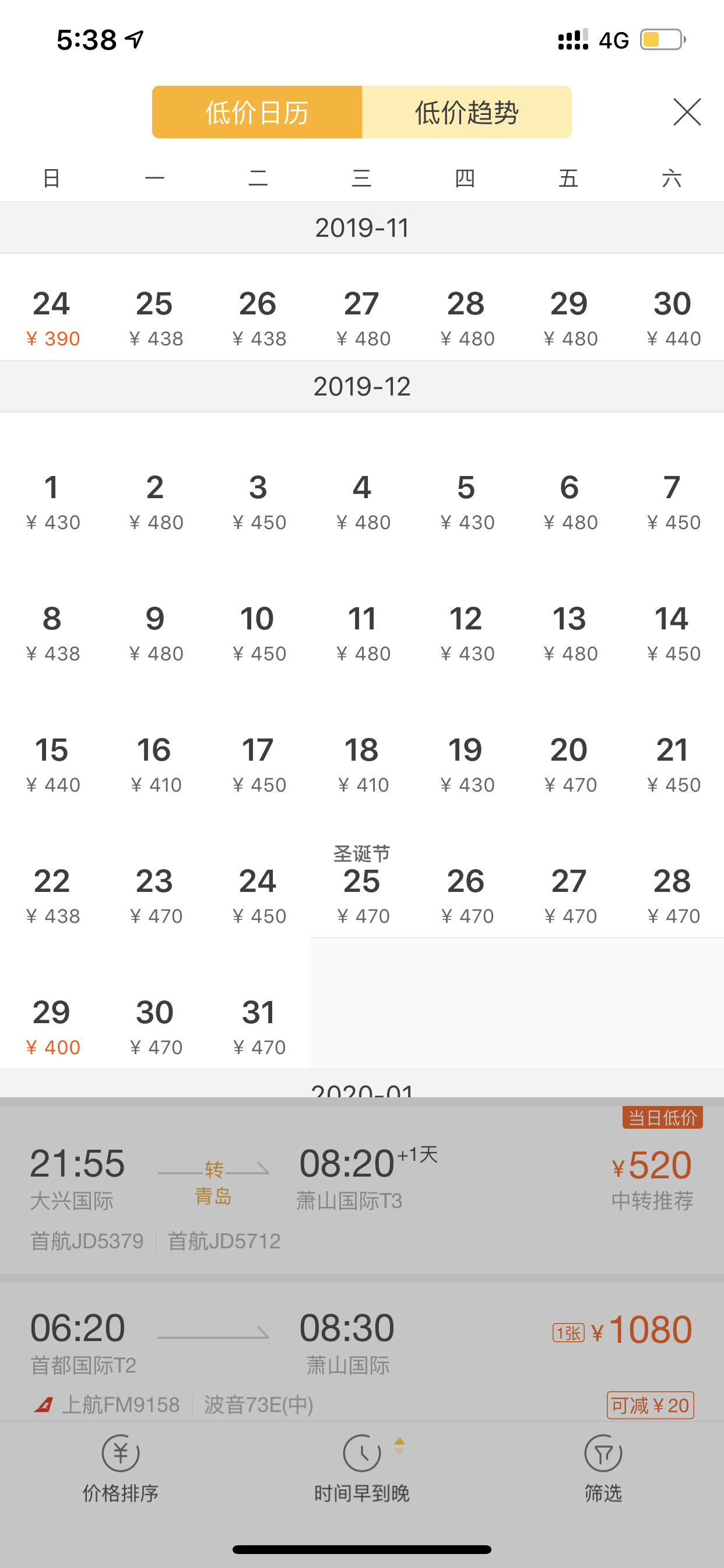The image size is (724, 1568).
Task: Pick December 20 priced ¥470
Action: click(x=569, y=765)
